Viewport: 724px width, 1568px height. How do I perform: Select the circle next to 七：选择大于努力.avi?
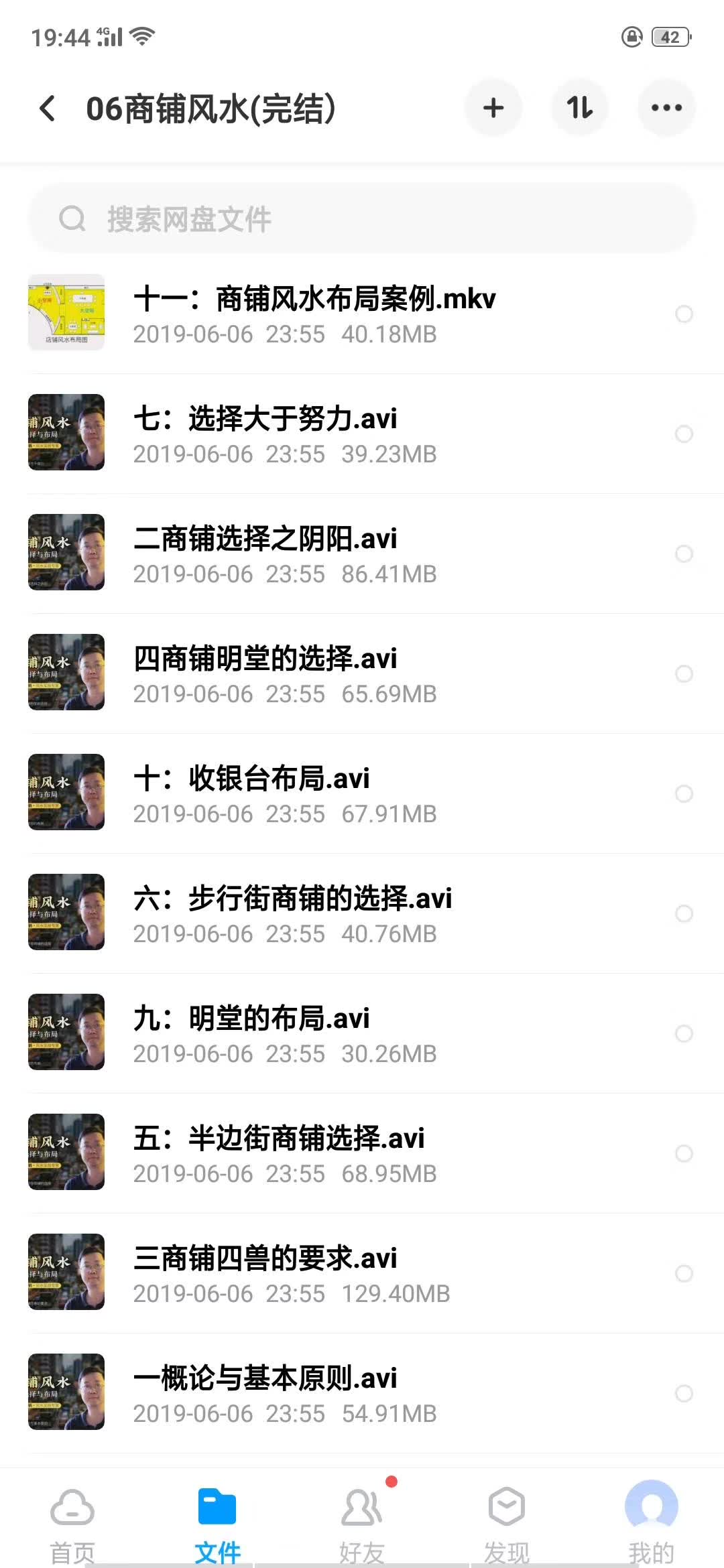685,434
